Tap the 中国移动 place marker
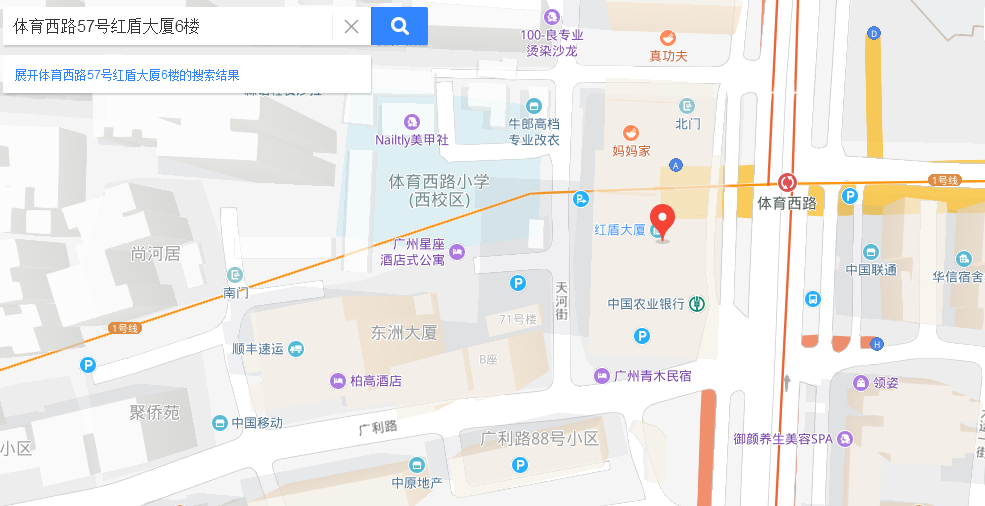Screen dimensions: 985x506 (x=219, y=423)
